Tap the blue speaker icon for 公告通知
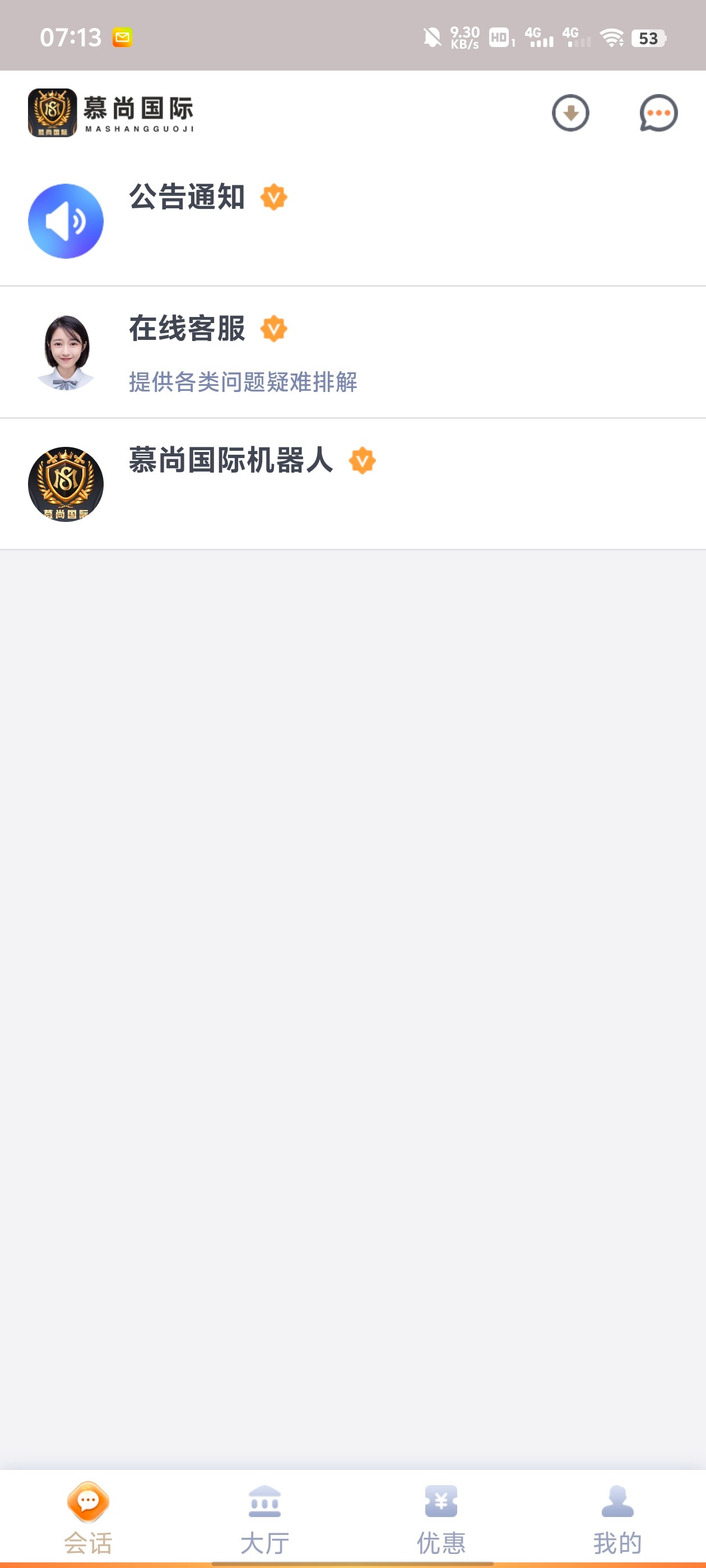This screenshot has width=706, height=1568. click(66, 221)
